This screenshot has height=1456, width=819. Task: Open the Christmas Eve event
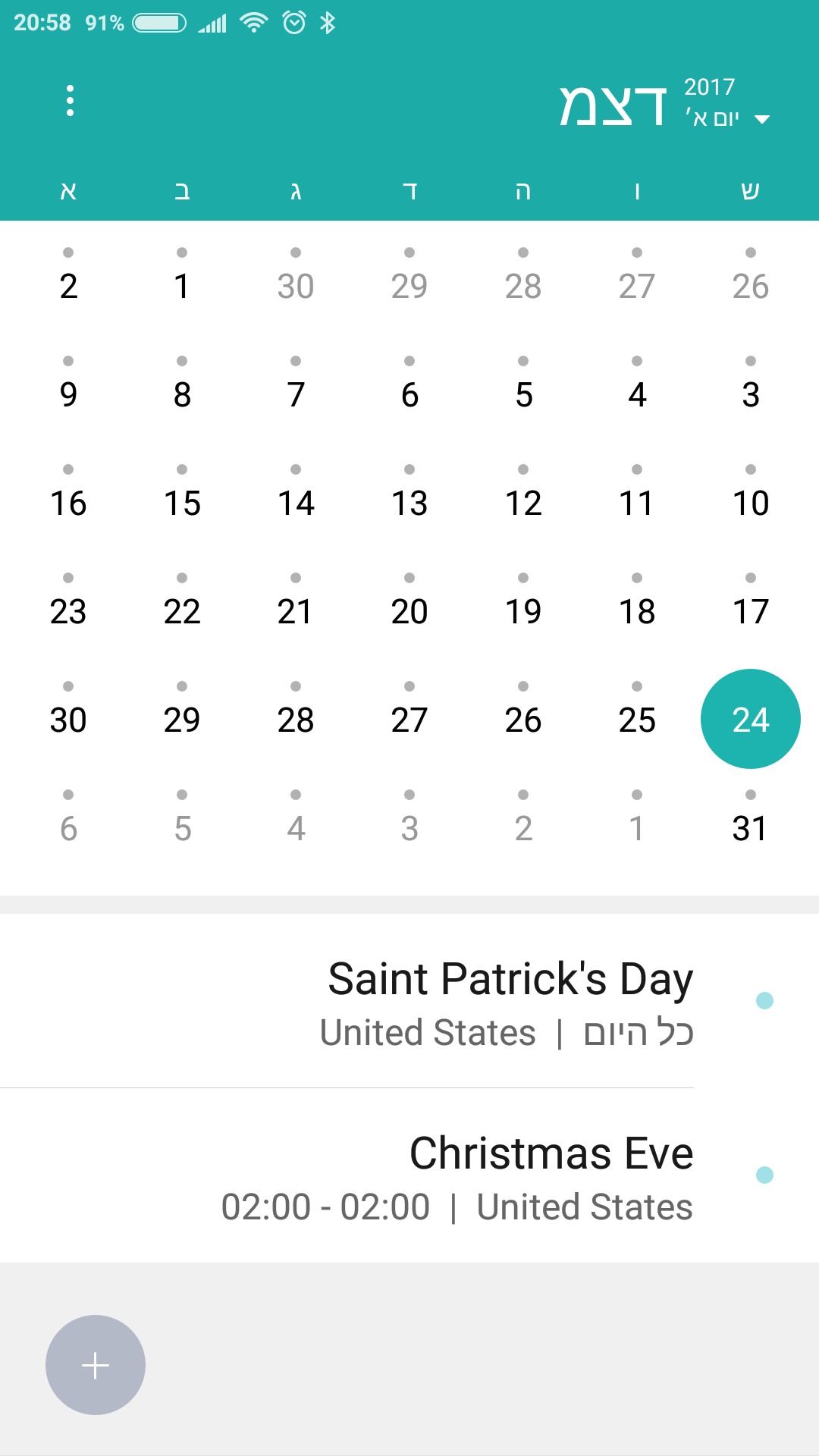(409, 1175)
